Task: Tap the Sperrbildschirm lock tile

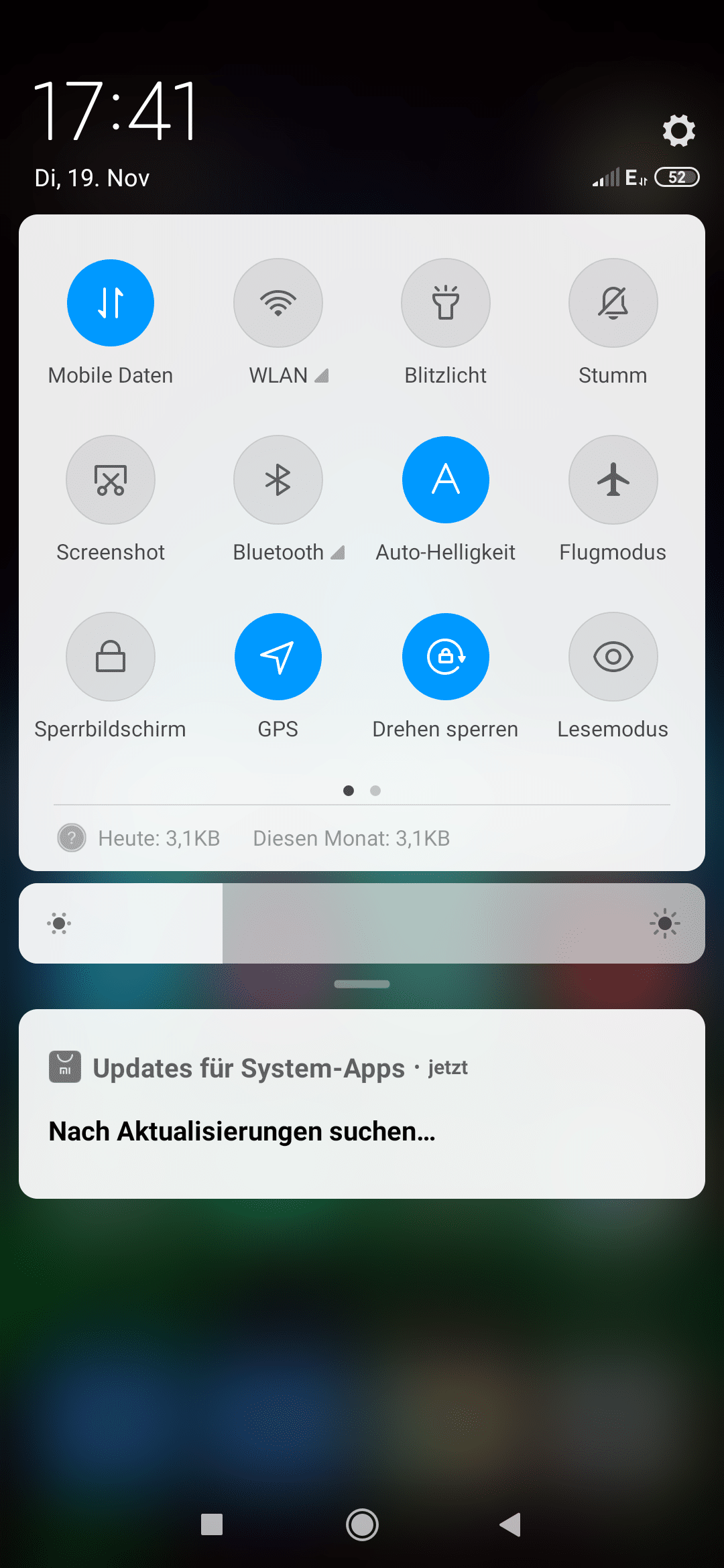Action: click(x=111, y=657)
